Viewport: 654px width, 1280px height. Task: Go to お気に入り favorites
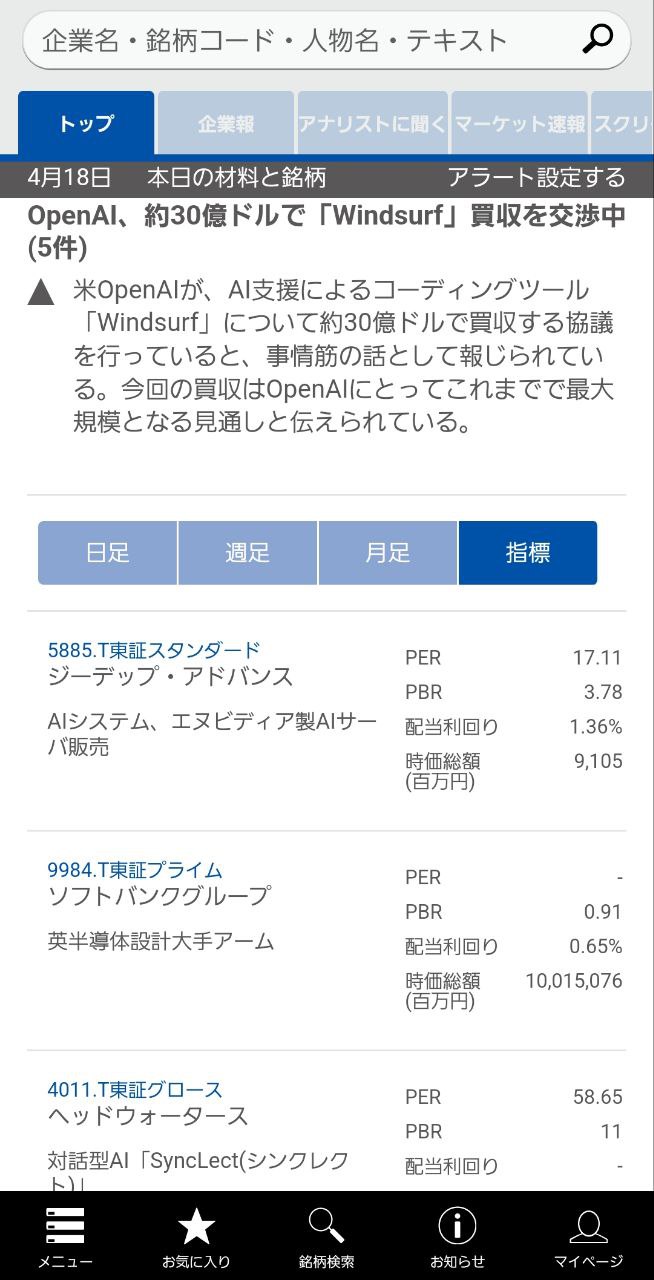click(x=196, y=1236)
